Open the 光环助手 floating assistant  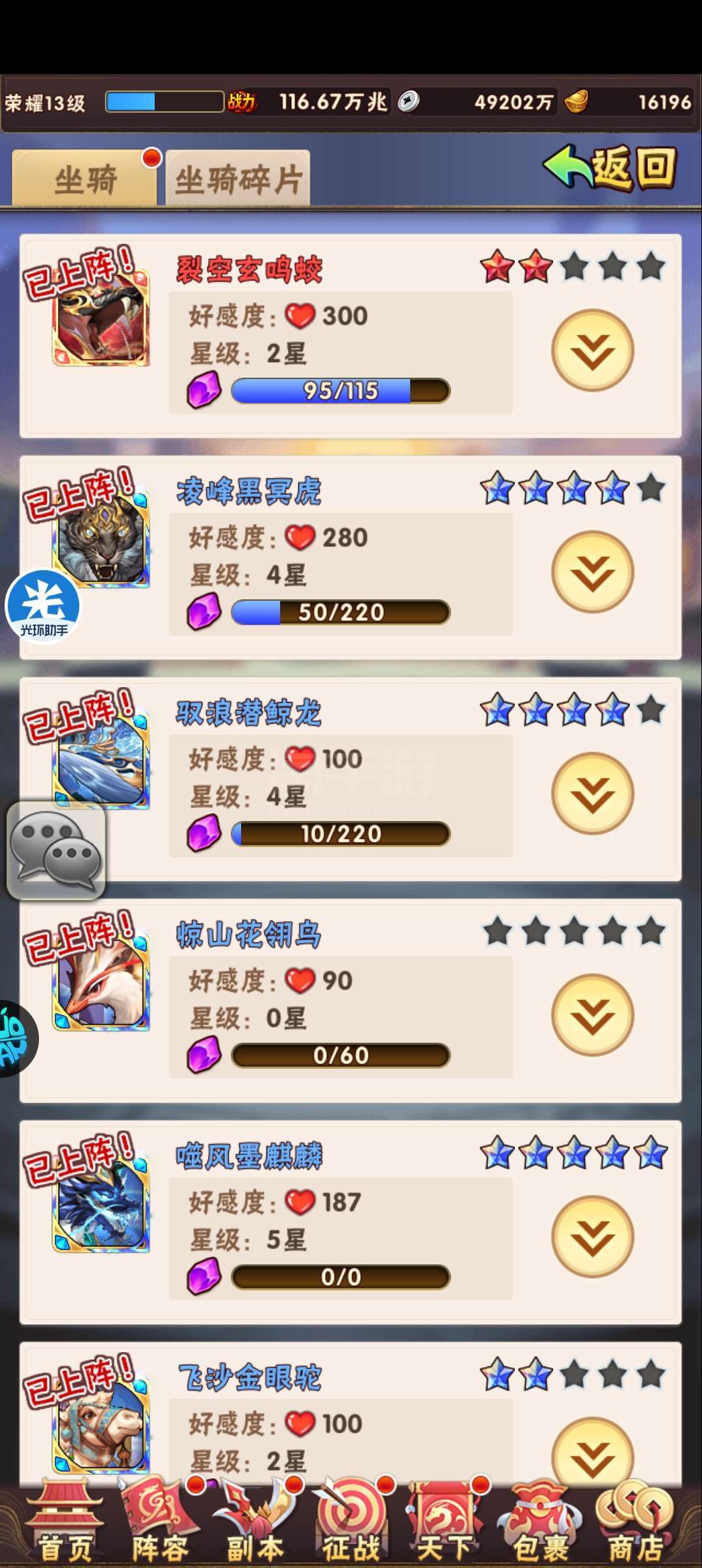[43, 607]
